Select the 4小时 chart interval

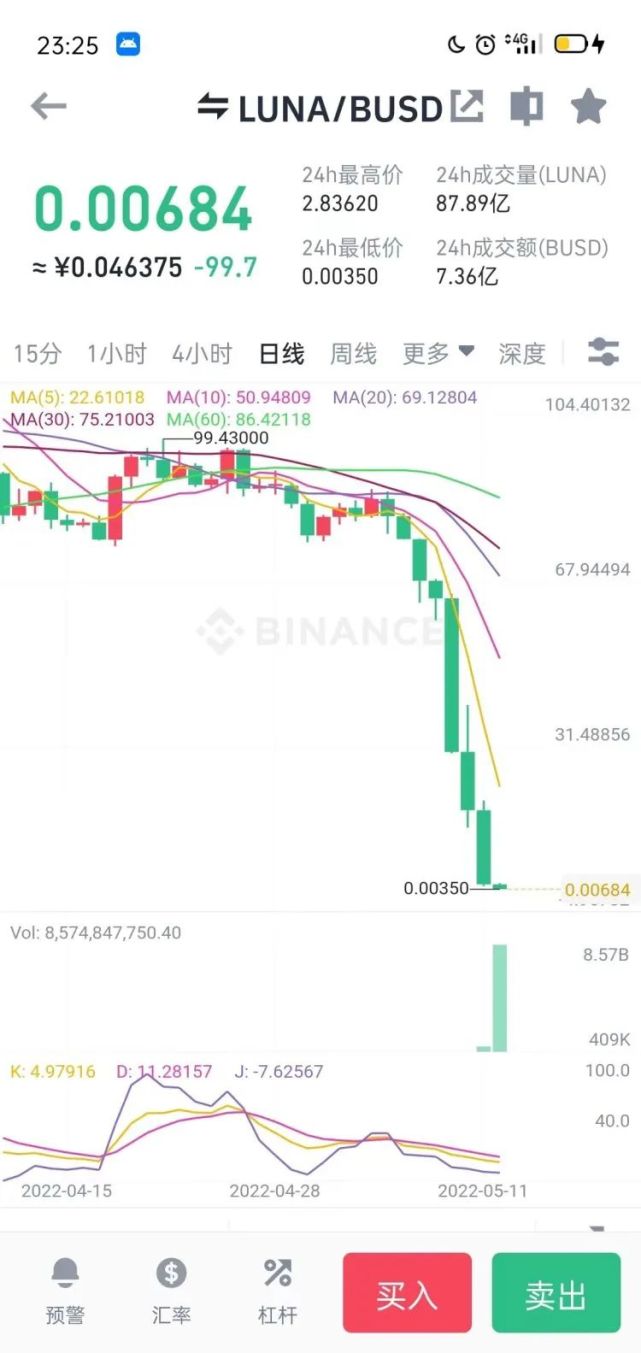[202, 353]
